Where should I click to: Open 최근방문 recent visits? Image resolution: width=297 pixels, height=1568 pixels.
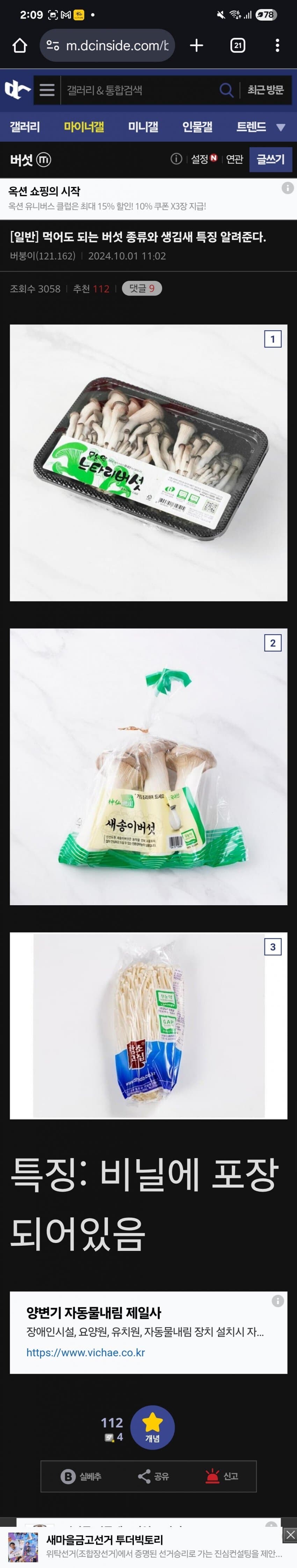click(x=265, y=90)
